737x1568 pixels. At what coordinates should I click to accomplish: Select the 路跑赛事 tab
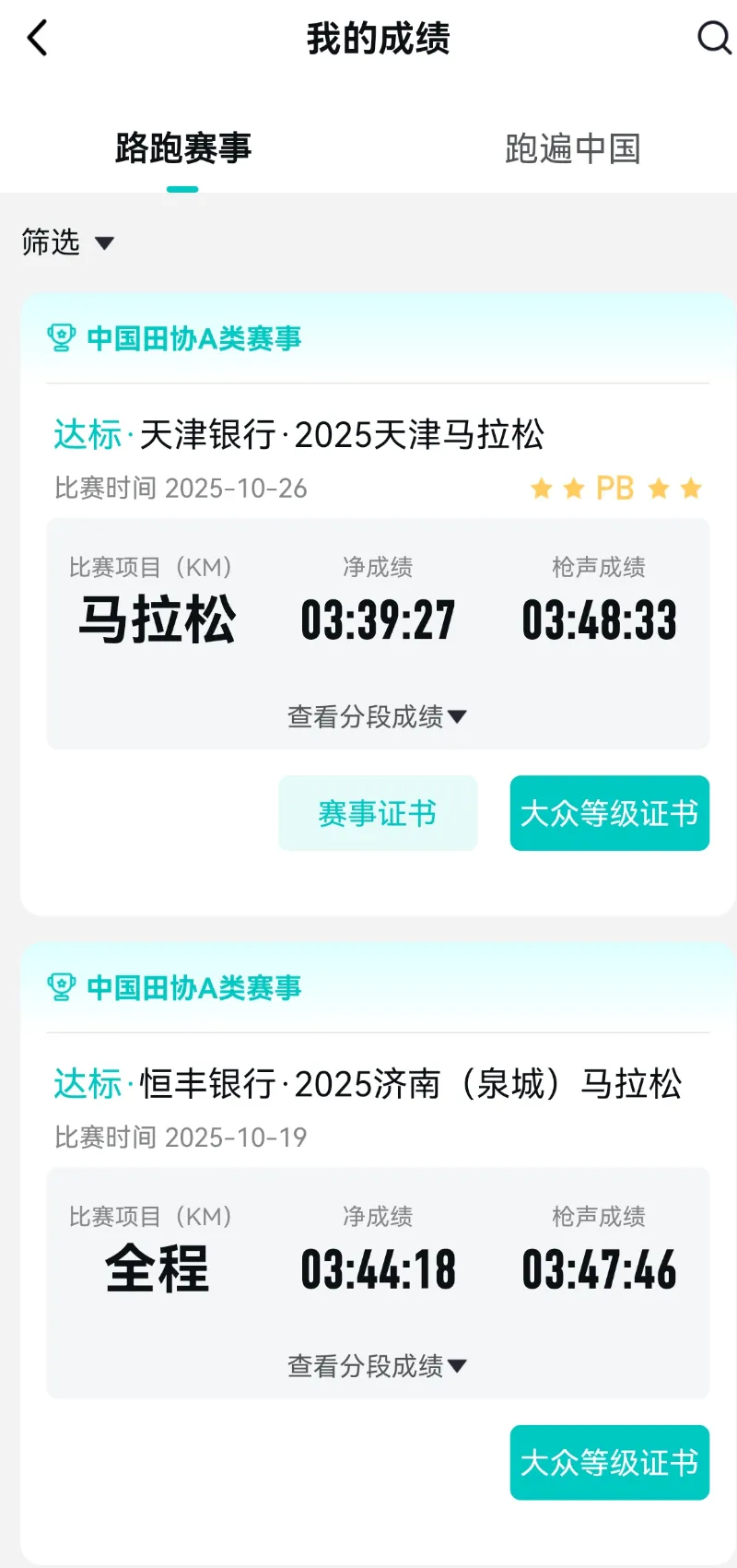coord(182,148)
